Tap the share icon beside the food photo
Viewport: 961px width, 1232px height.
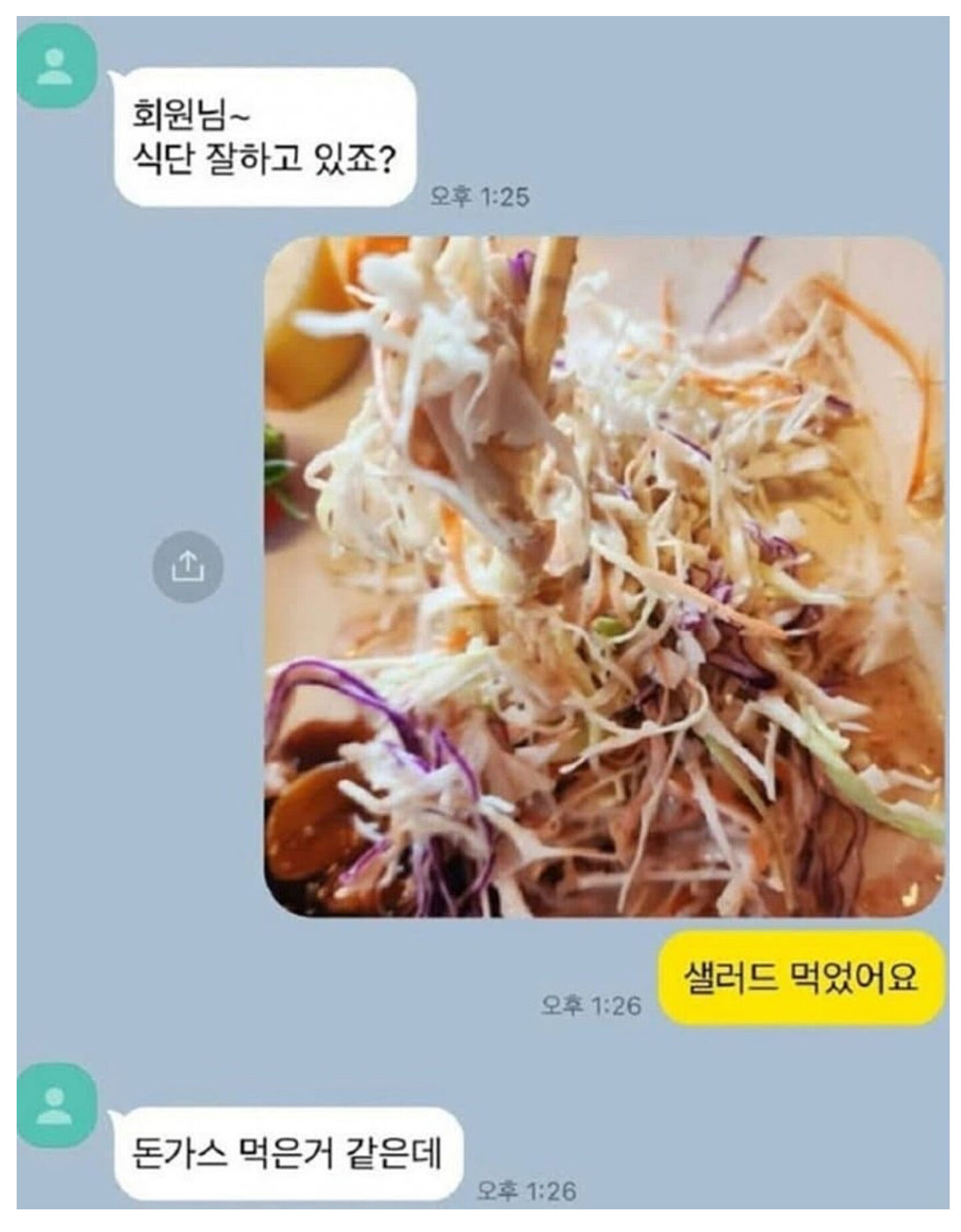[x=188, y=567]
